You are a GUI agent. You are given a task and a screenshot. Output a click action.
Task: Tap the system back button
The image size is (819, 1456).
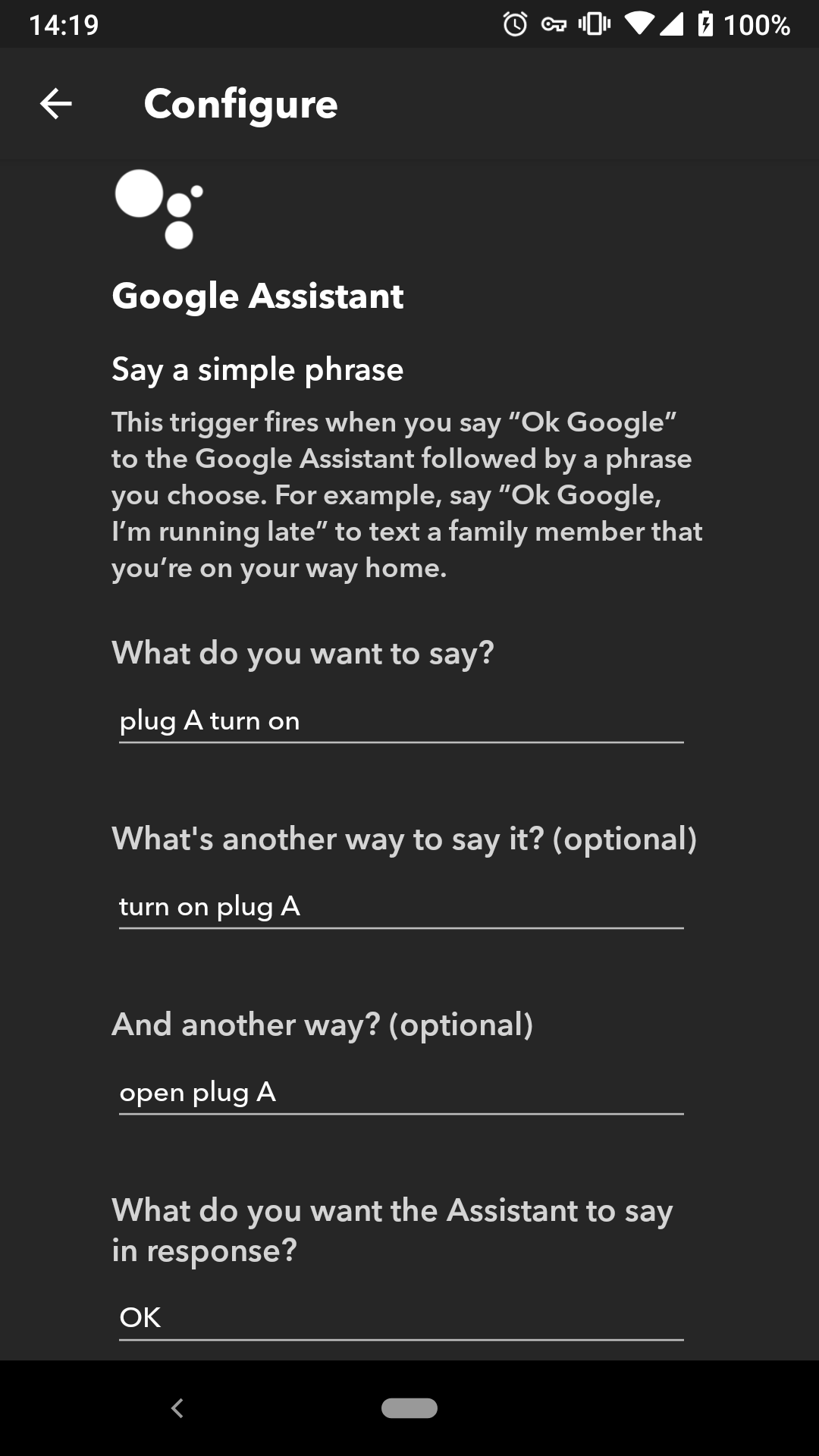tap(177, 1408)
